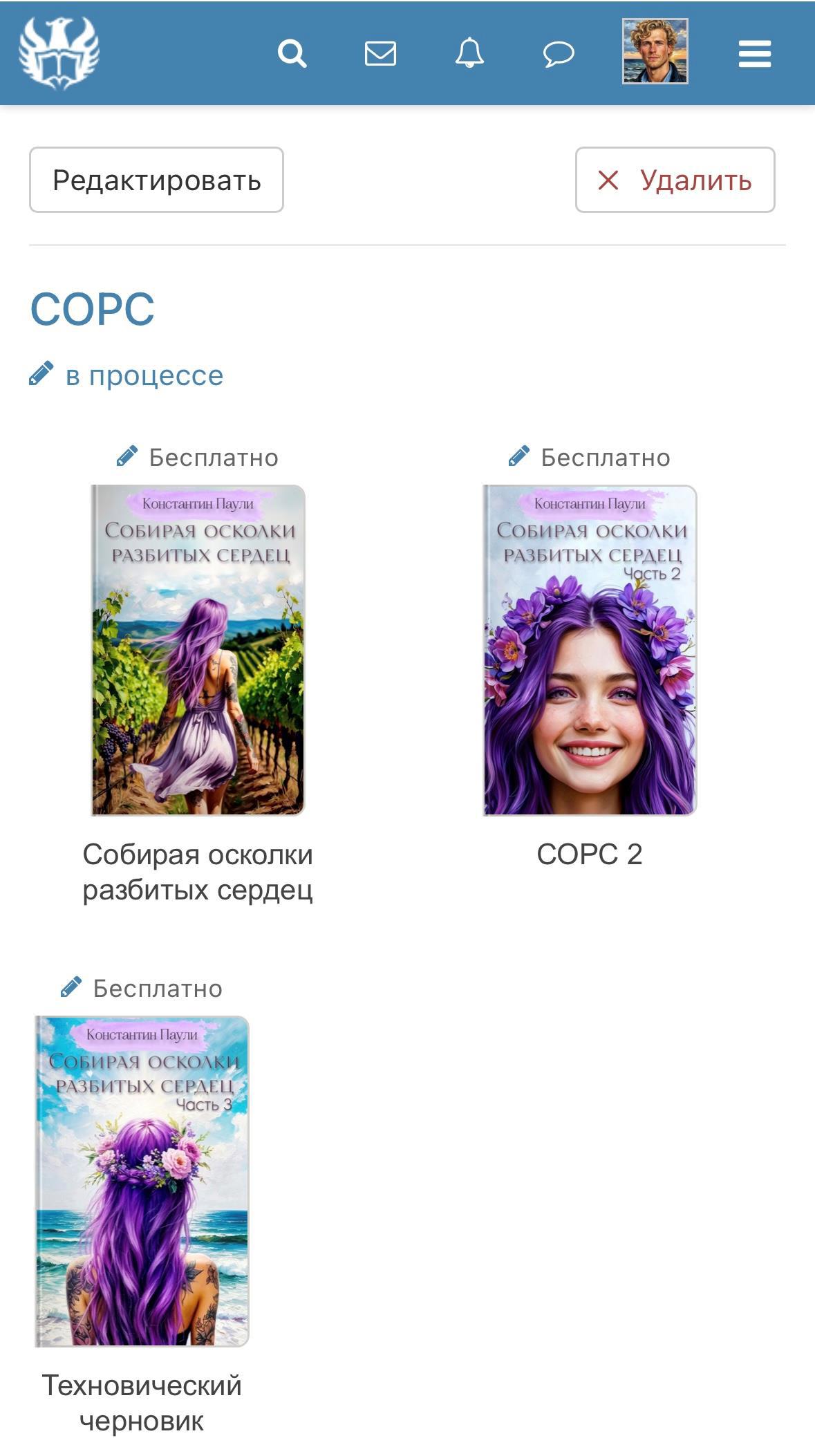The image size is (815, 1456).
Task: Open title link Собирая осколки разбитых сердец
Action: point(198,872)
